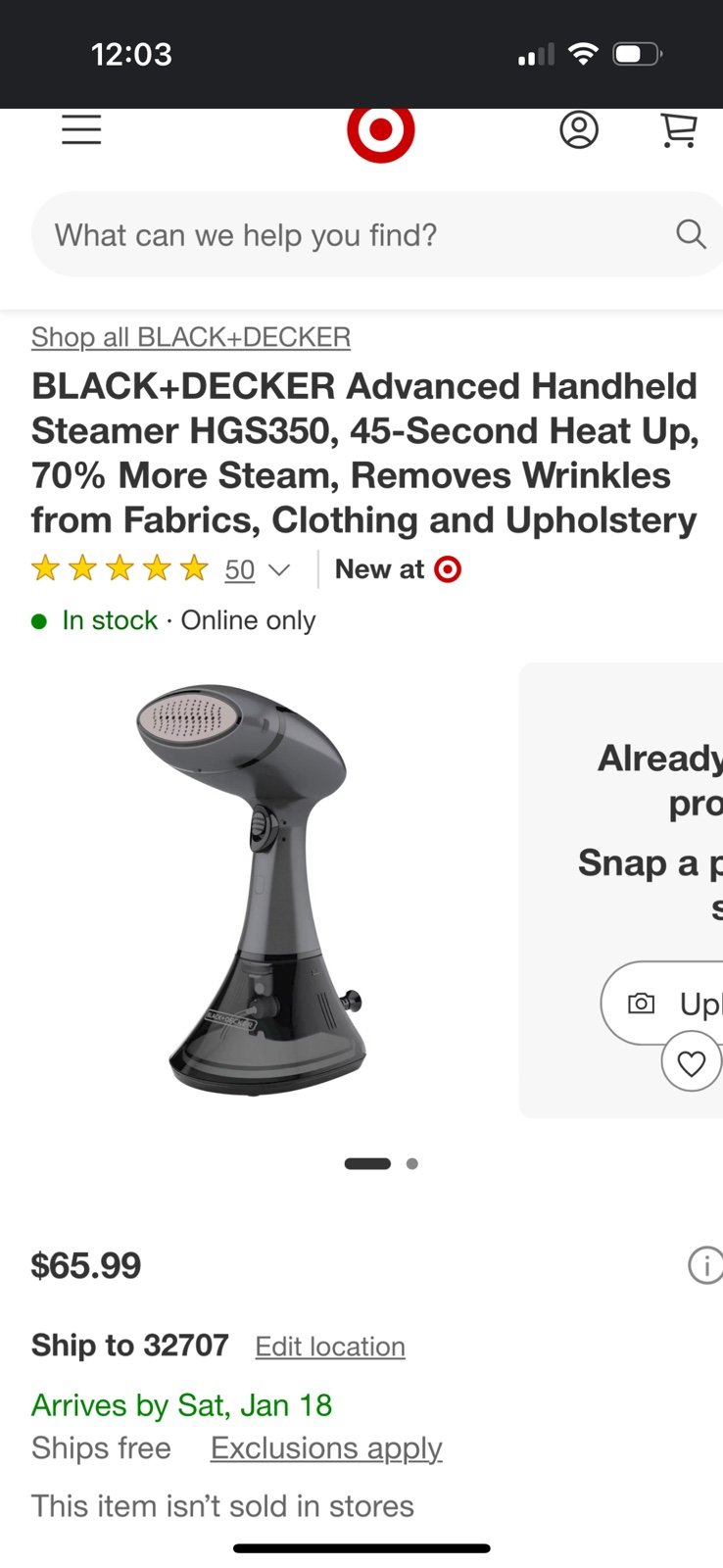723x1568 pixels.
Task: Open Exclusions apply link
Action: pyautogui.click(x=326, y=1448)
